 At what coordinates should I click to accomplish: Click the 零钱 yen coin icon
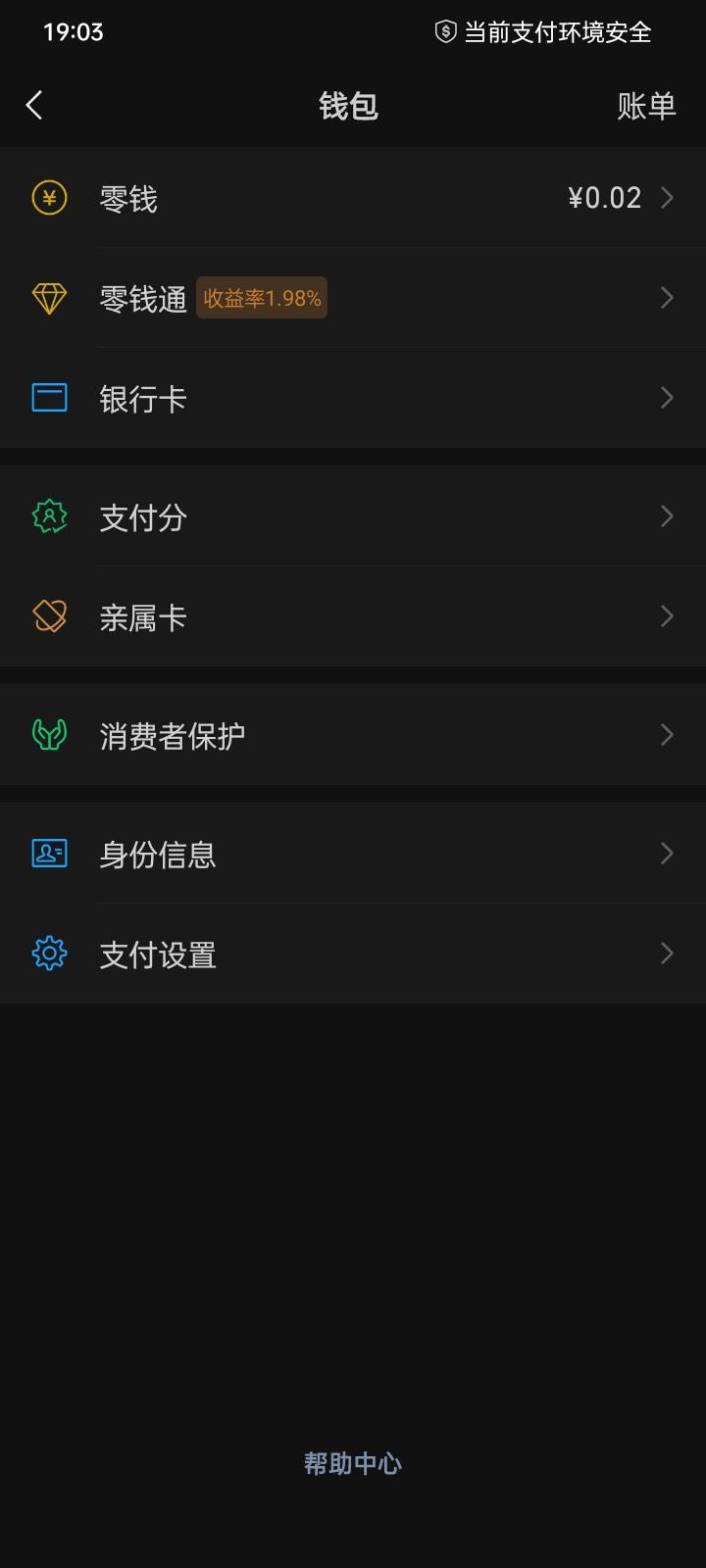pos(49,198)
